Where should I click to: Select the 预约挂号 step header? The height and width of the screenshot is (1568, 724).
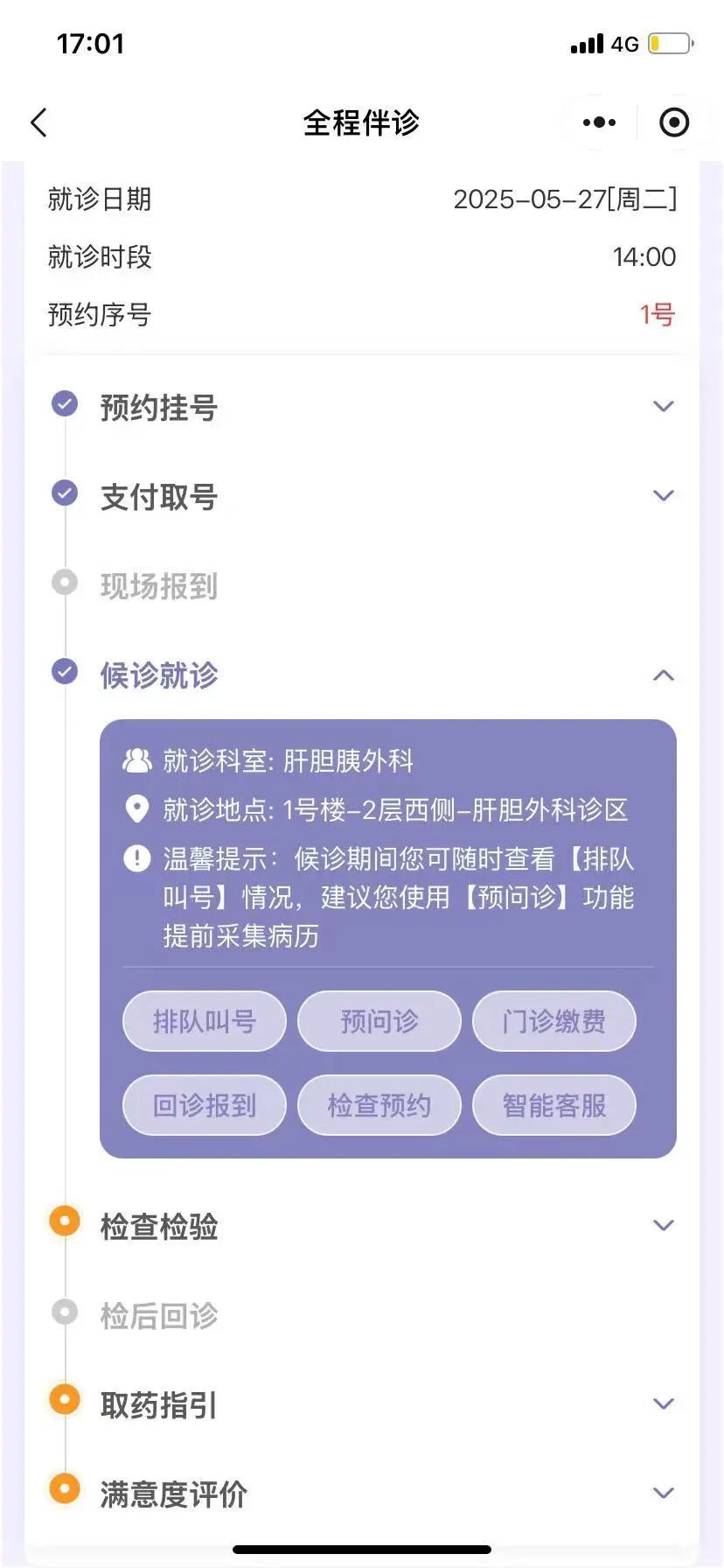tap(159, 407)
